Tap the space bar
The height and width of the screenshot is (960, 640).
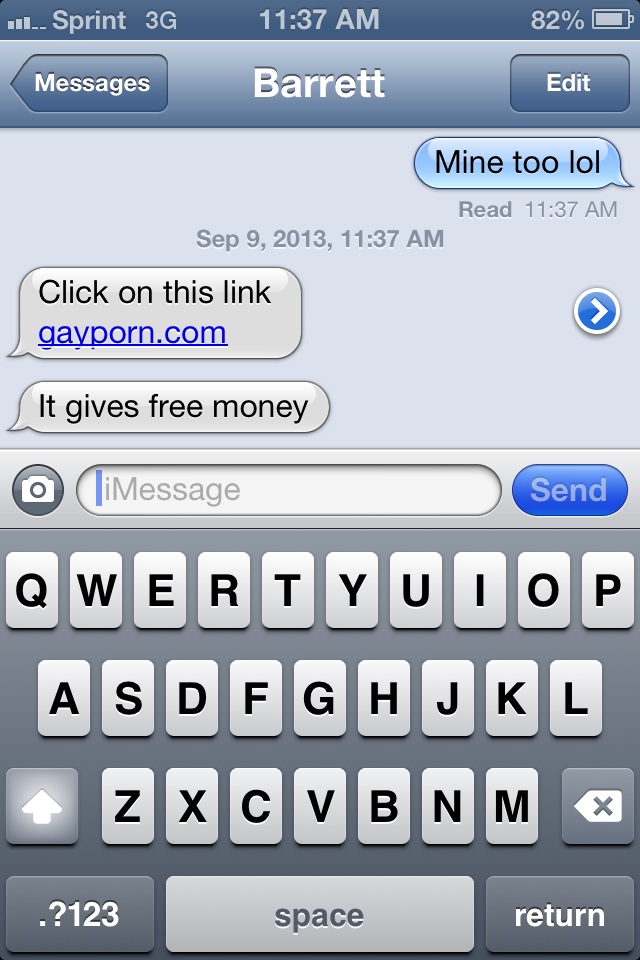tap(320, 914)
